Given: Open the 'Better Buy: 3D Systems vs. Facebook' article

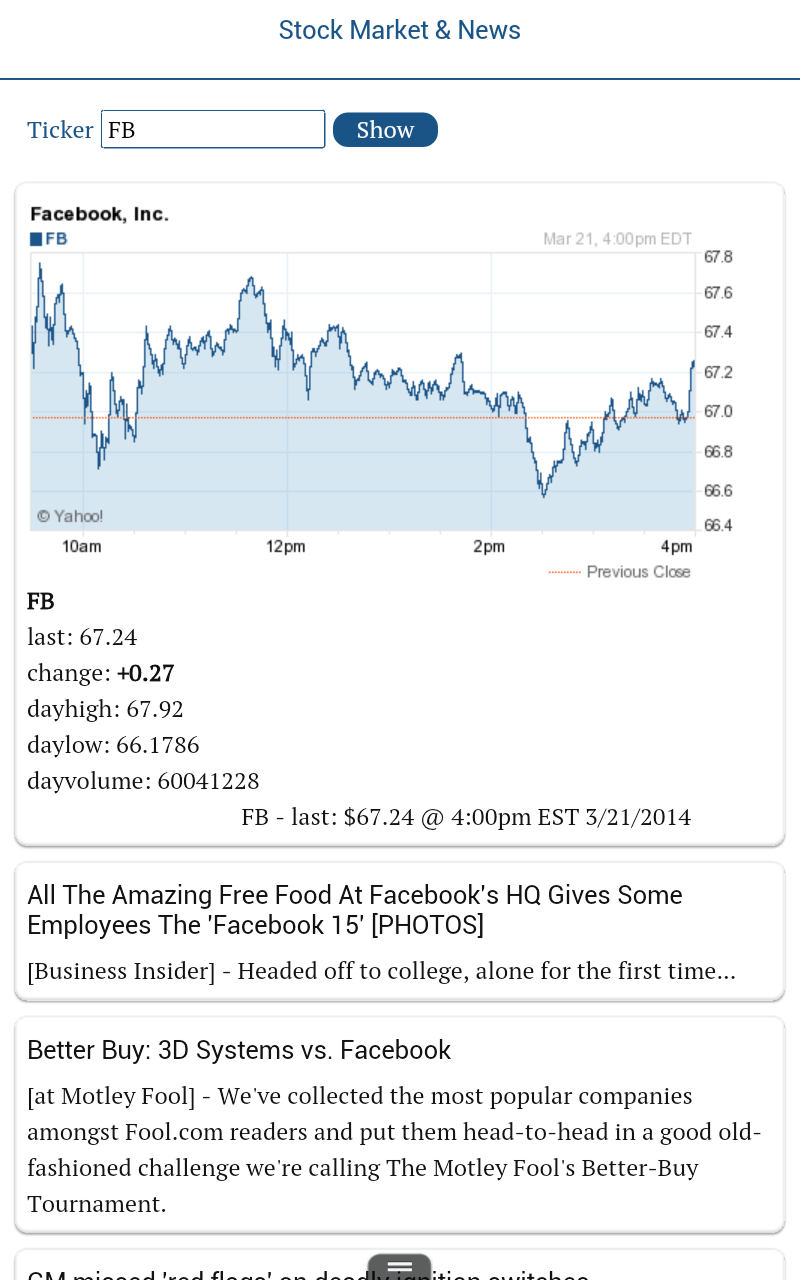Looking at the screenshot, I should [238, 1050].
